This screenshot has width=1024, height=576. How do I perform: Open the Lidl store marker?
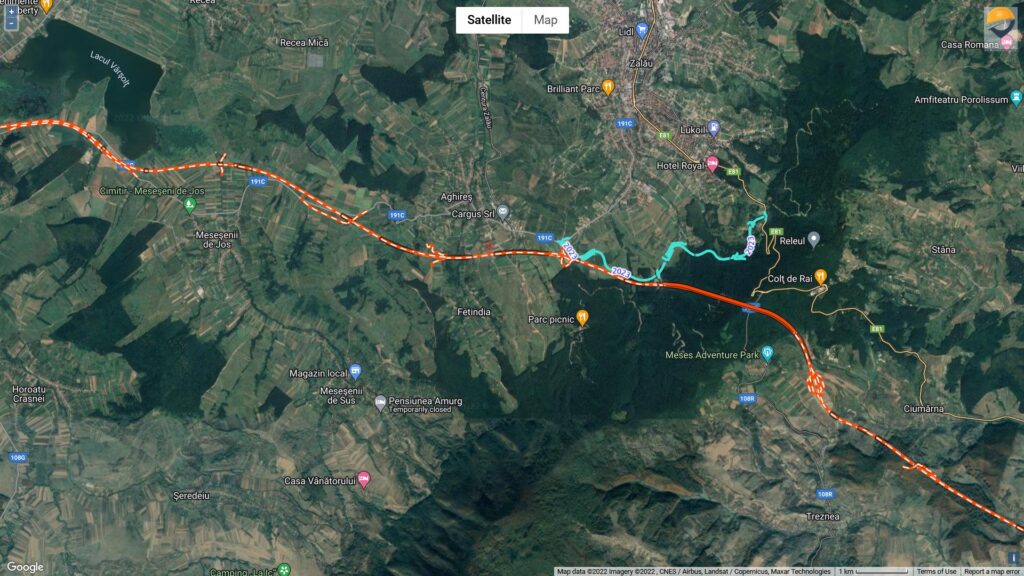[642, 30]
